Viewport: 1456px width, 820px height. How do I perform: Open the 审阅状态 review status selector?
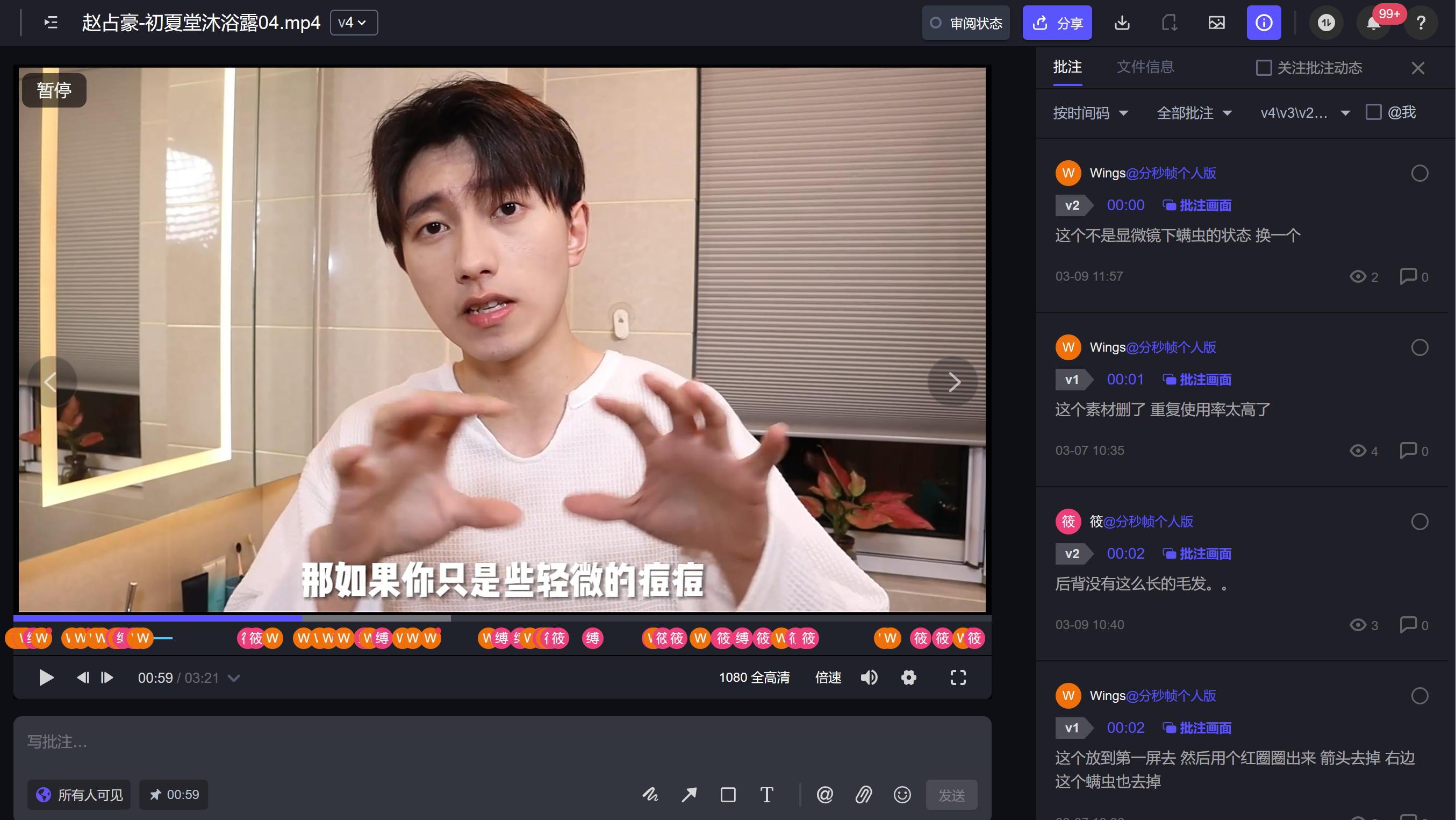pos(966,23)
